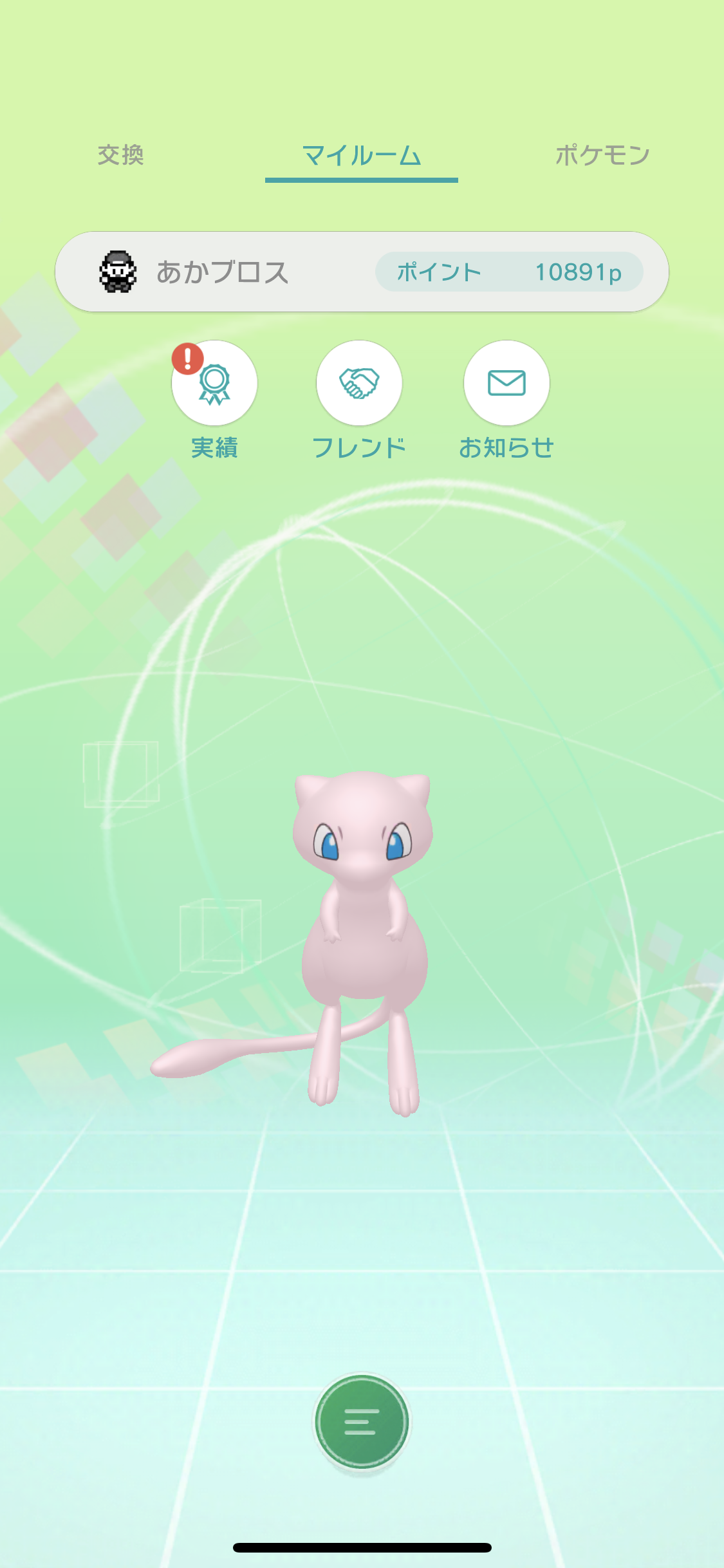Select the マイルーム tab
This screenshot has height=1568, width=724.
tap(362, 156)
